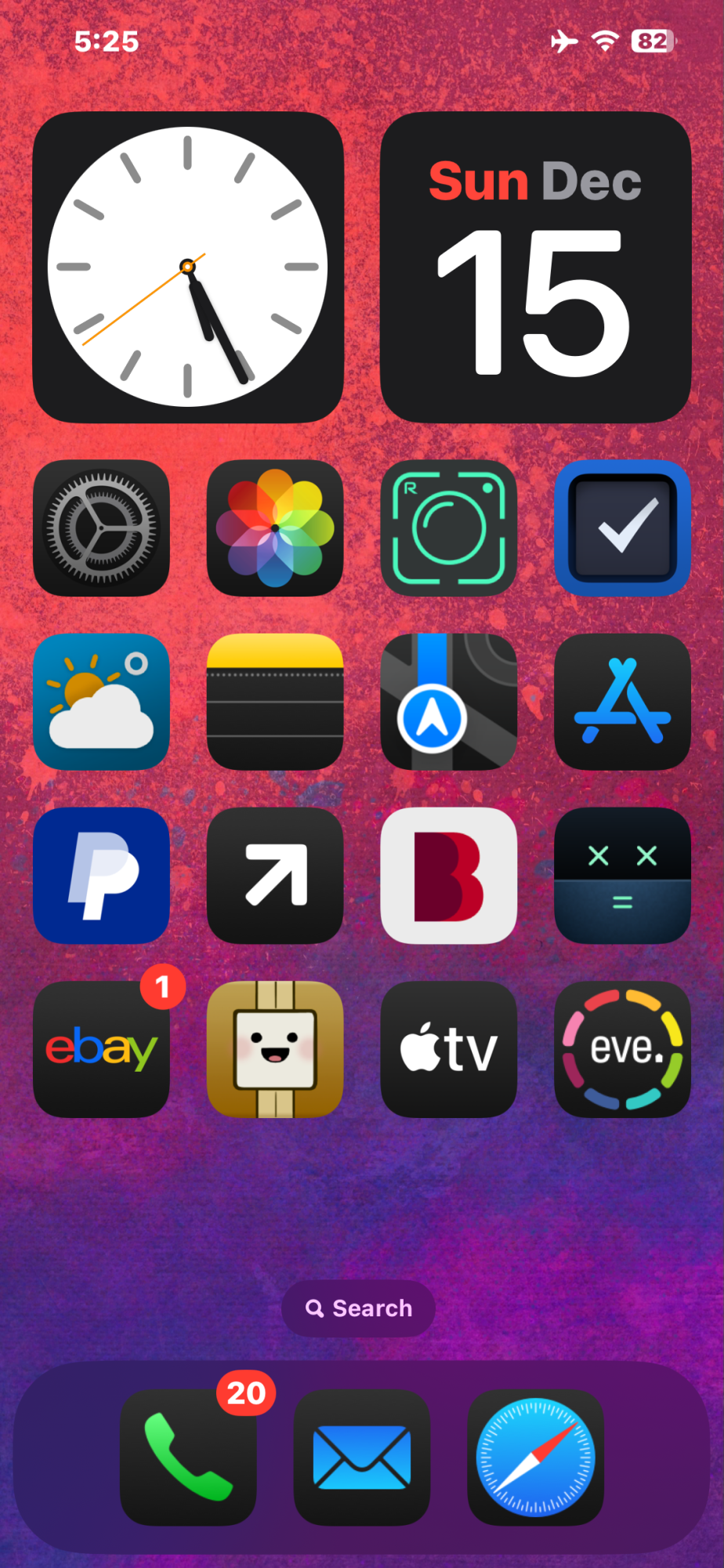
Task: Launch PayPal
Action: pos(101,876)
